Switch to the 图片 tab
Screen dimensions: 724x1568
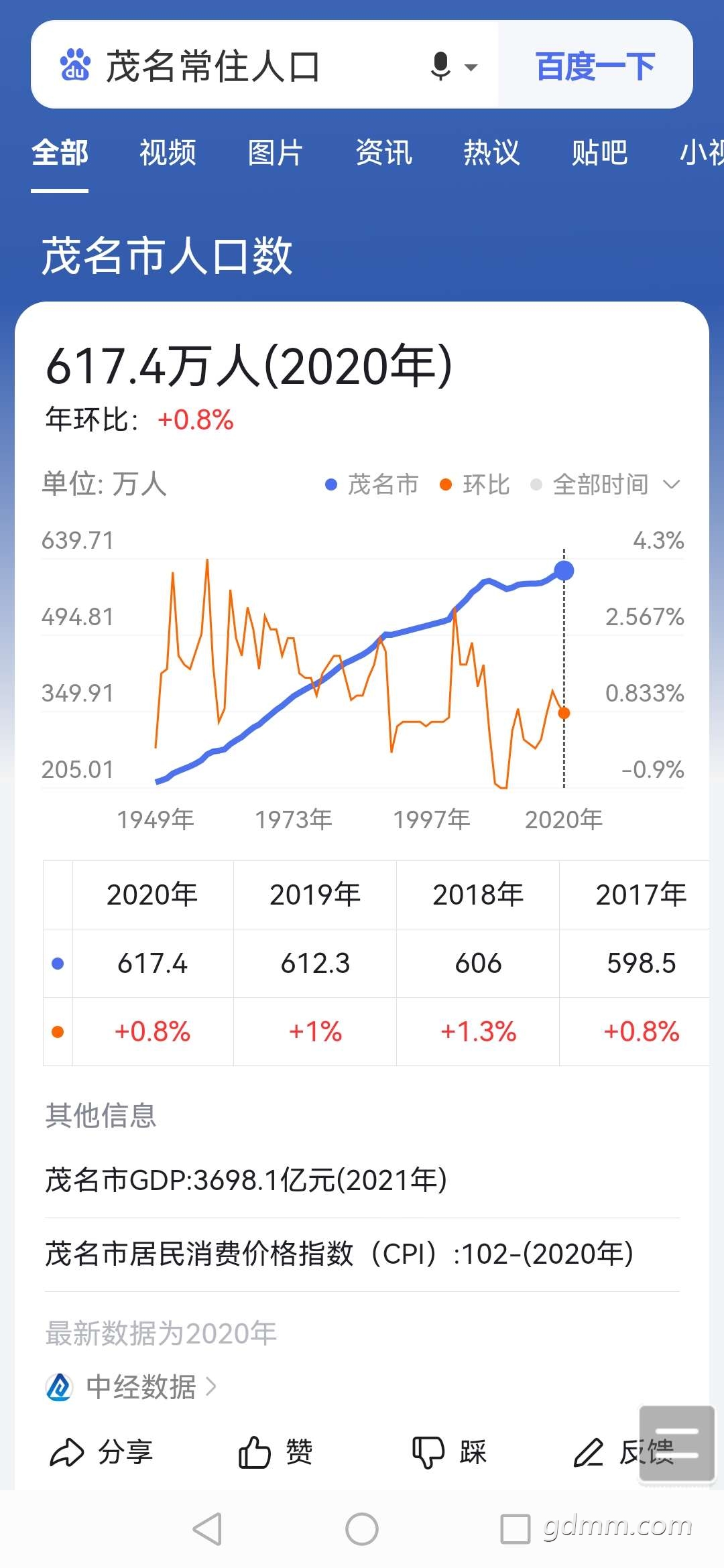(276, 152)
